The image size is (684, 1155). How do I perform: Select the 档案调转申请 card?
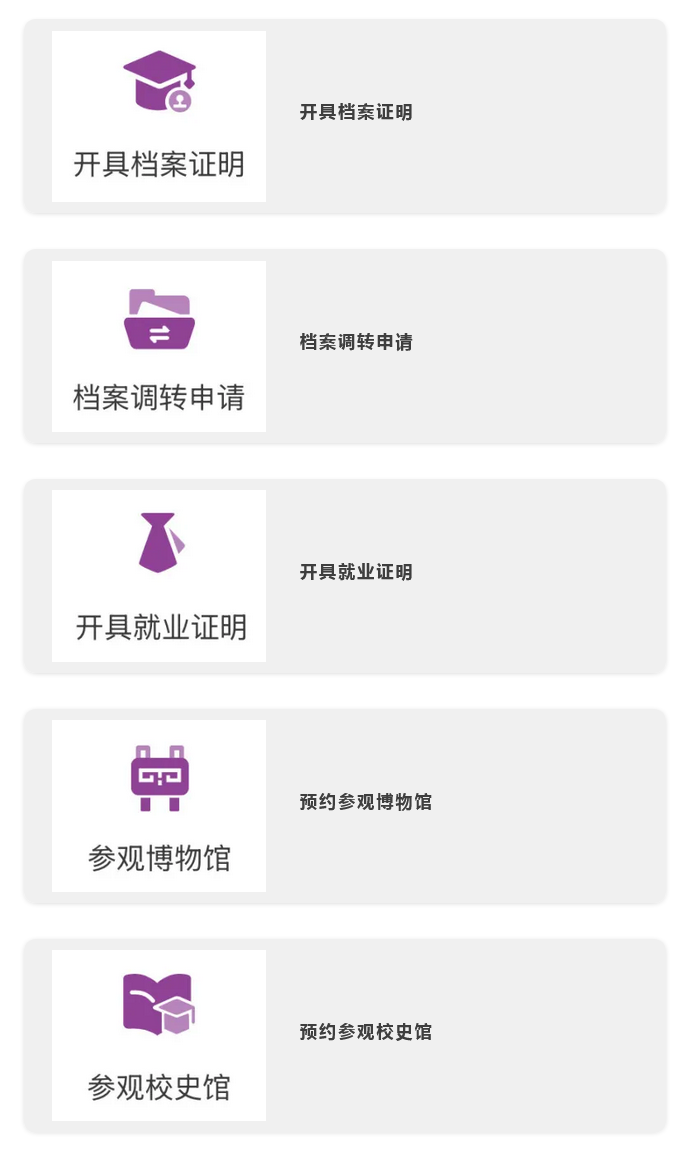click(x=345, y=346)
